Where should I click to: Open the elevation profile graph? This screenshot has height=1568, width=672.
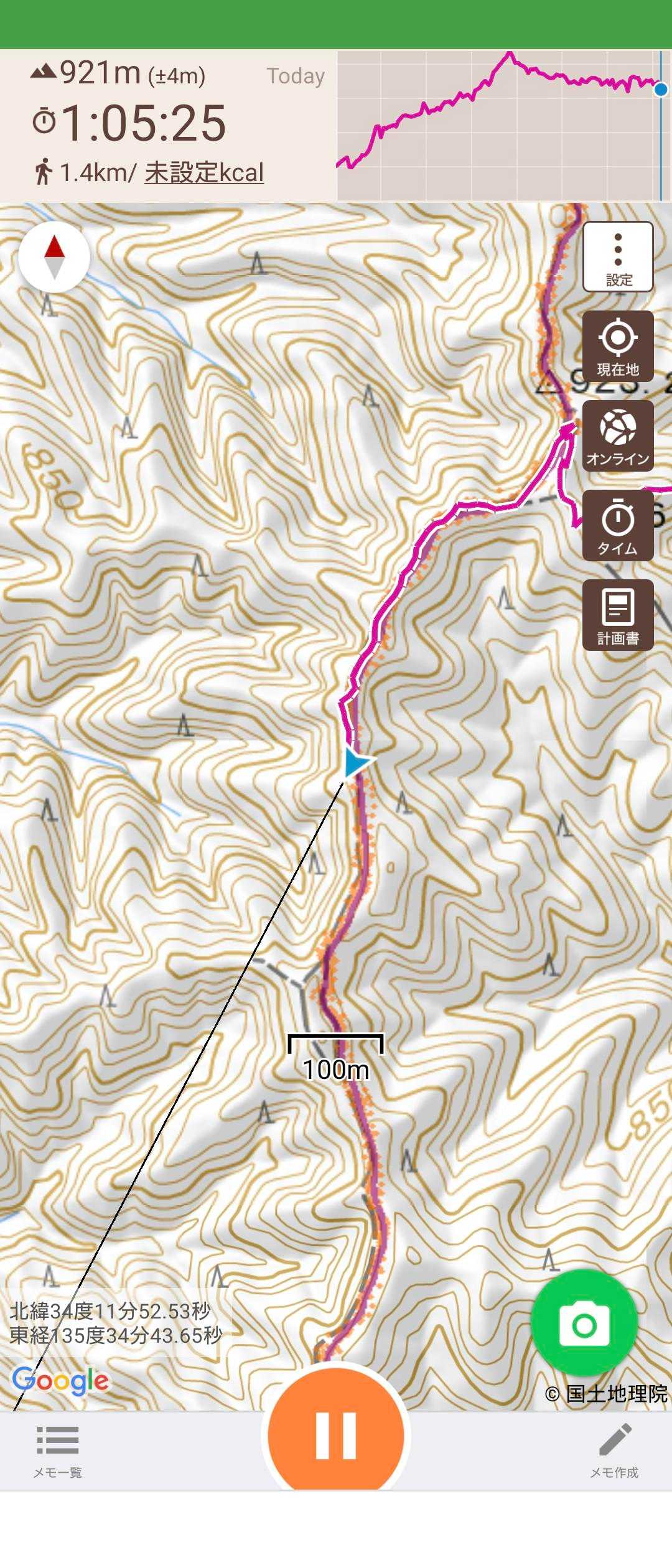(x=504, y=126)
